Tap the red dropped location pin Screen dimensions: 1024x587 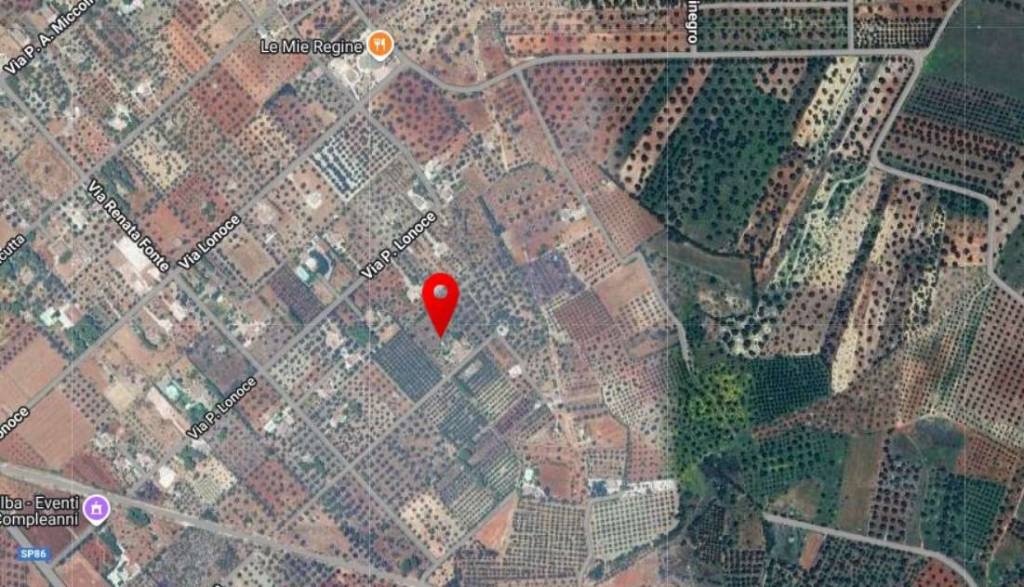pyautogui.click(x=440, y=297)
